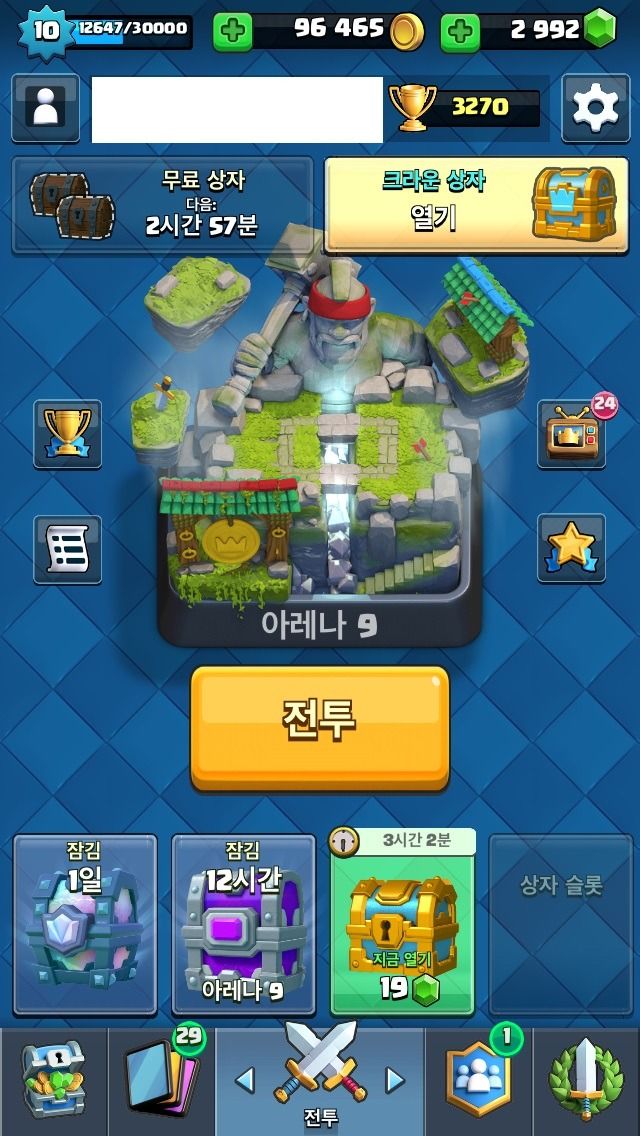Open the battle log scroll icon
The width and height of the screenshot is (640, 1136).
67,549
